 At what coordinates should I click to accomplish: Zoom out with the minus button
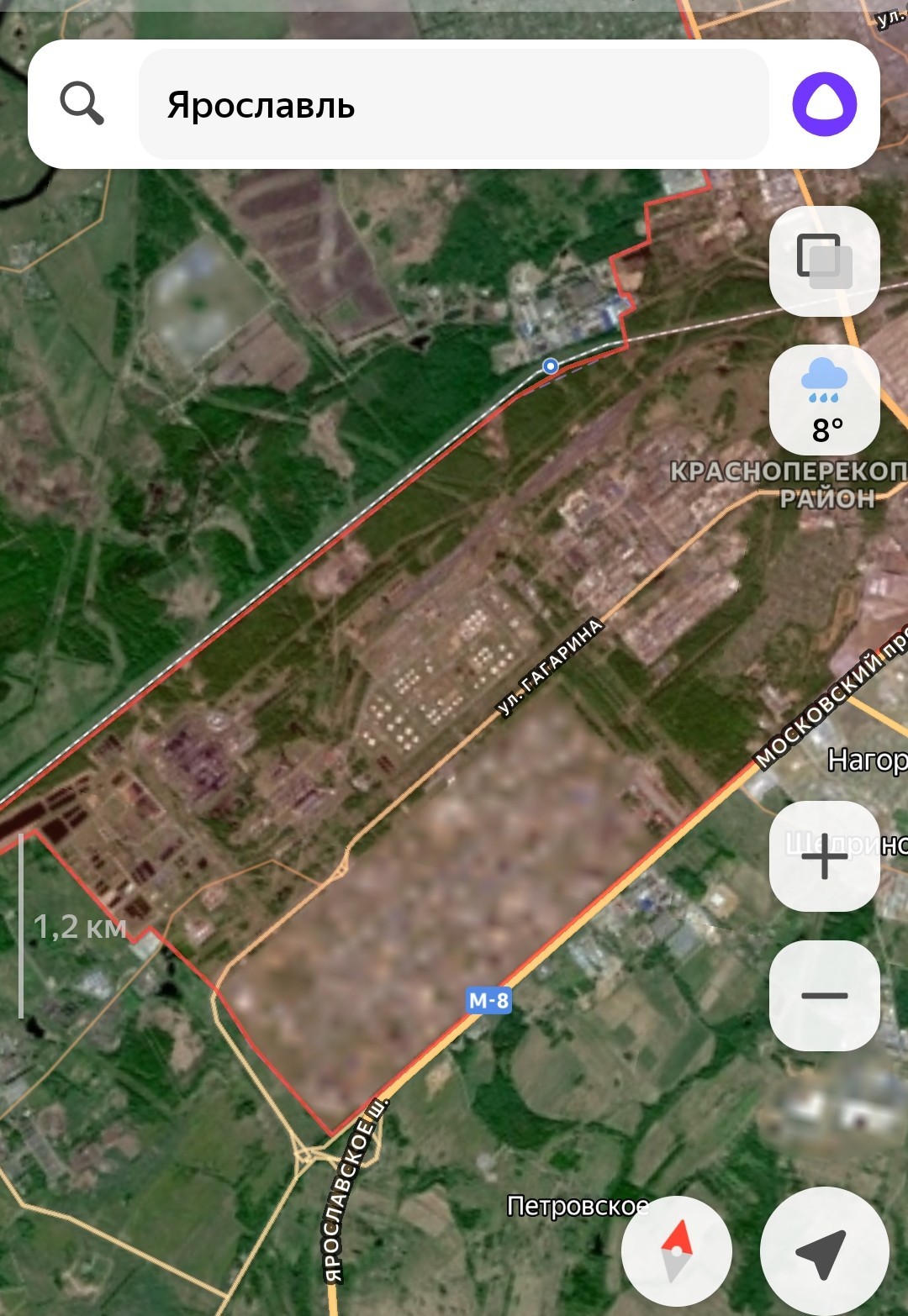pos(824,995)
